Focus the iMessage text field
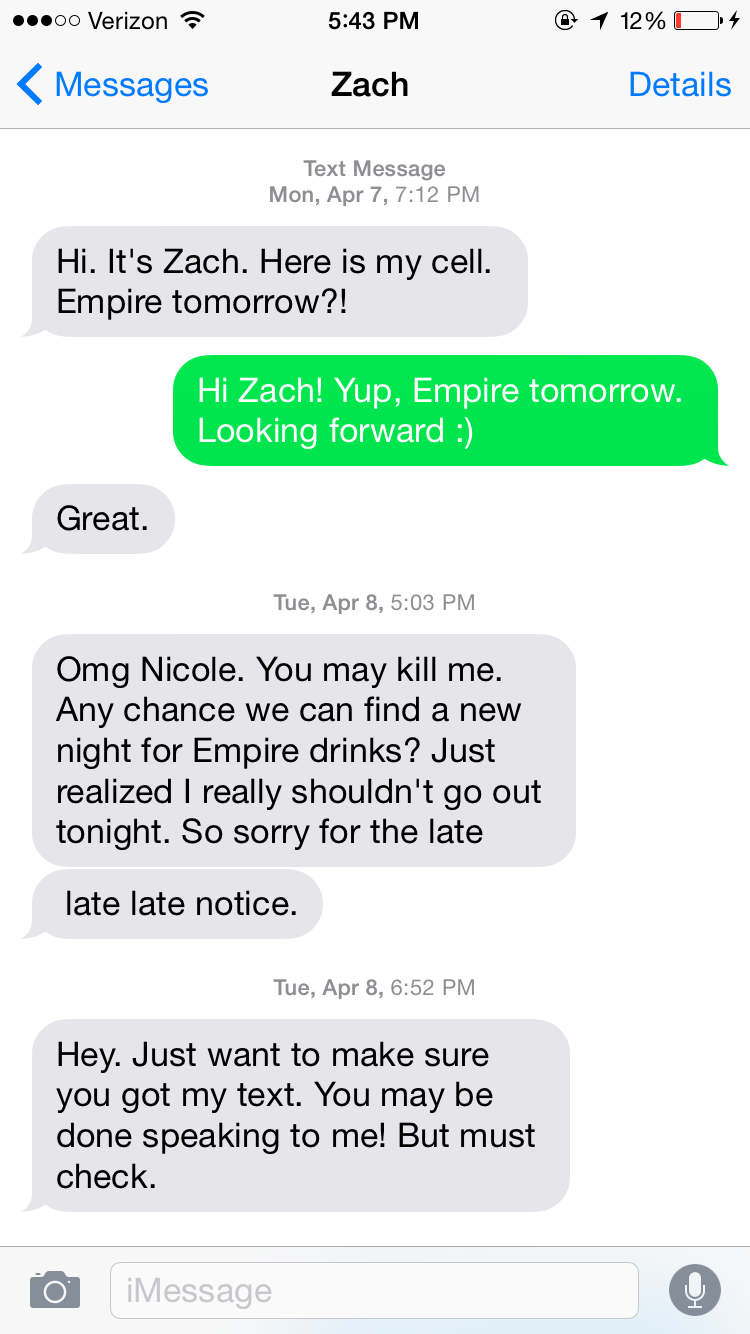The width and height of the screenshot is (750, 1334). 373,1290
